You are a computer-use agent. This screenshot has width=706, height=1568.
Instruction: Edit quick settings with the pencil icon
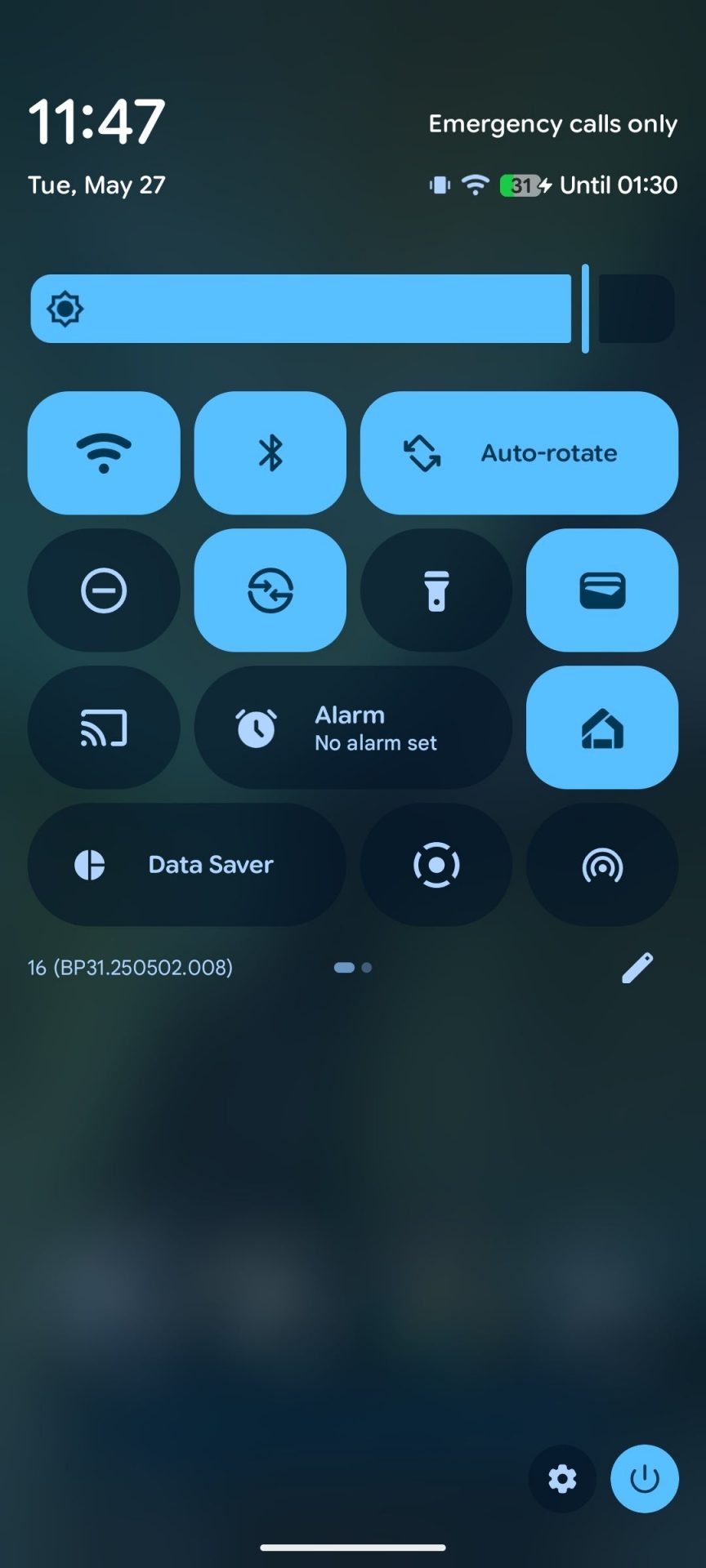(637, 968)
